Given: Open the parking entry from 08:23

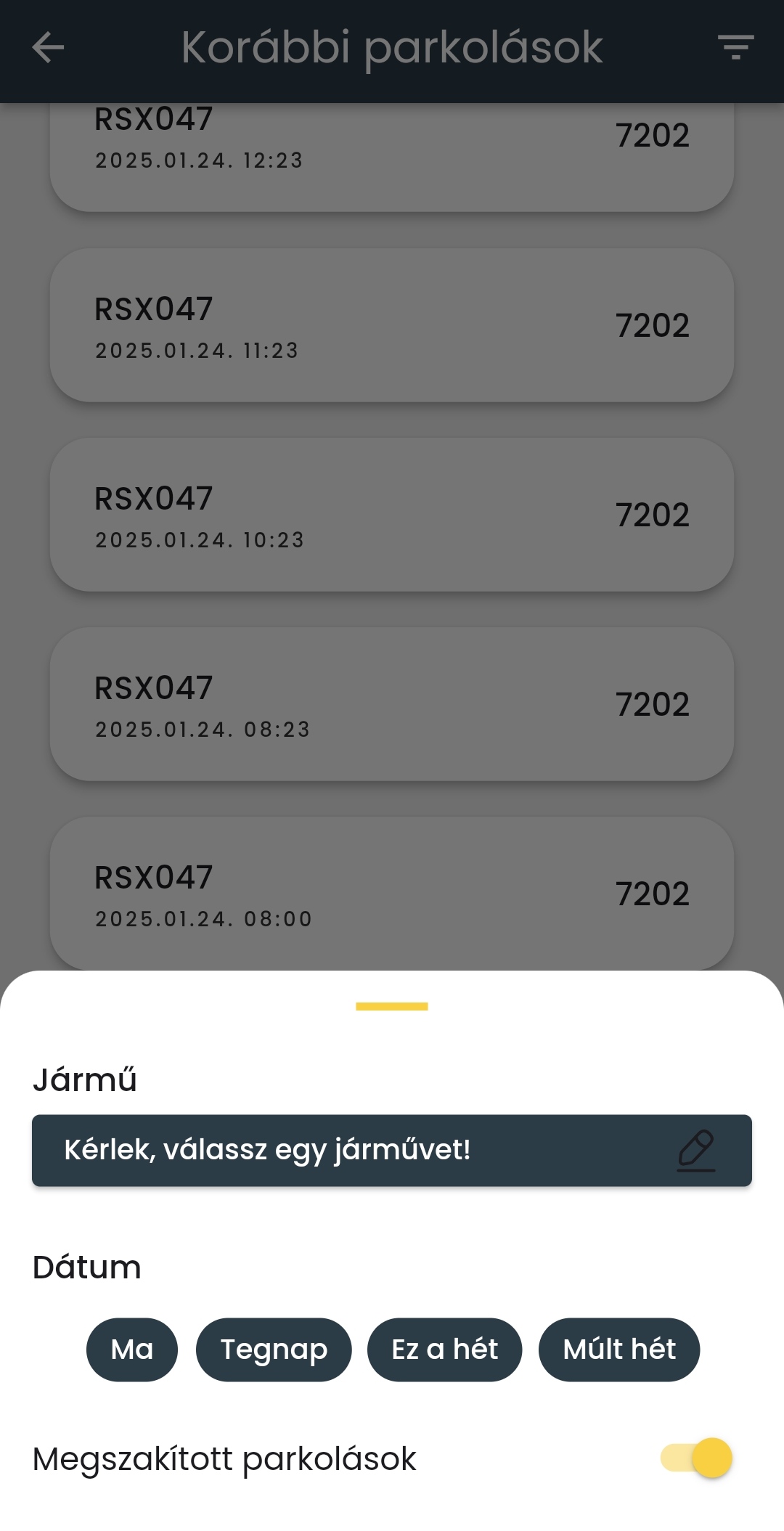Looking at the screenshot, I should pyautogui.click(x=391, y=704).
